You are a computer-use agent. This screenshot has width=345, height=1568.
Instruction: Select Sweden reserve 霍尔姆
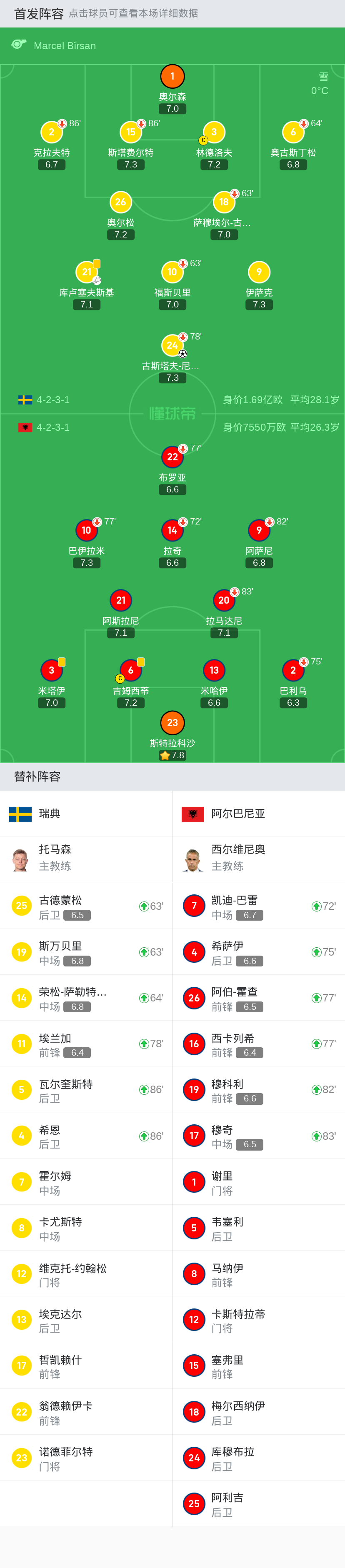point(86,1182)
